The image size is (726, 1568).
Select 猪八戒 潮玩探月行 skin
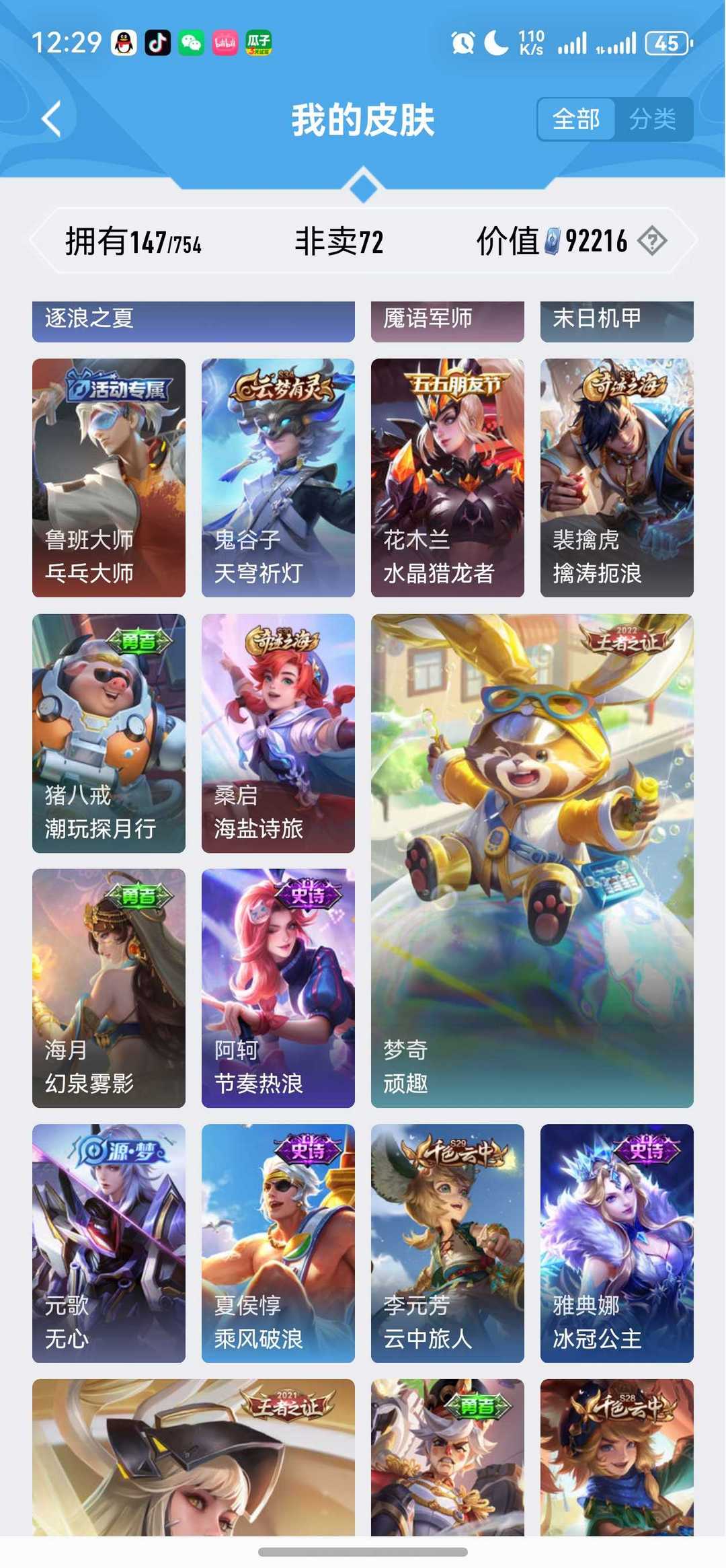click(x=109, y=733)
